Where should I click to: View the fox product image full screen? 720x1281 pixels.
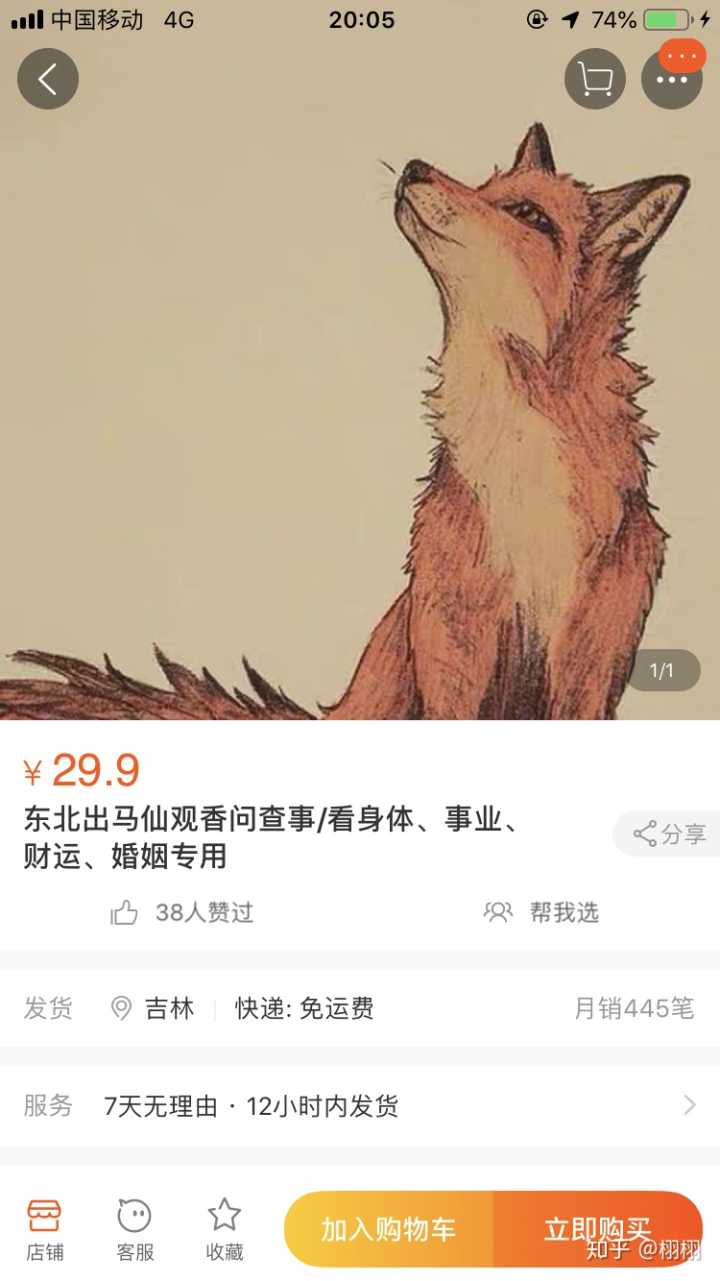pos(360,400)
